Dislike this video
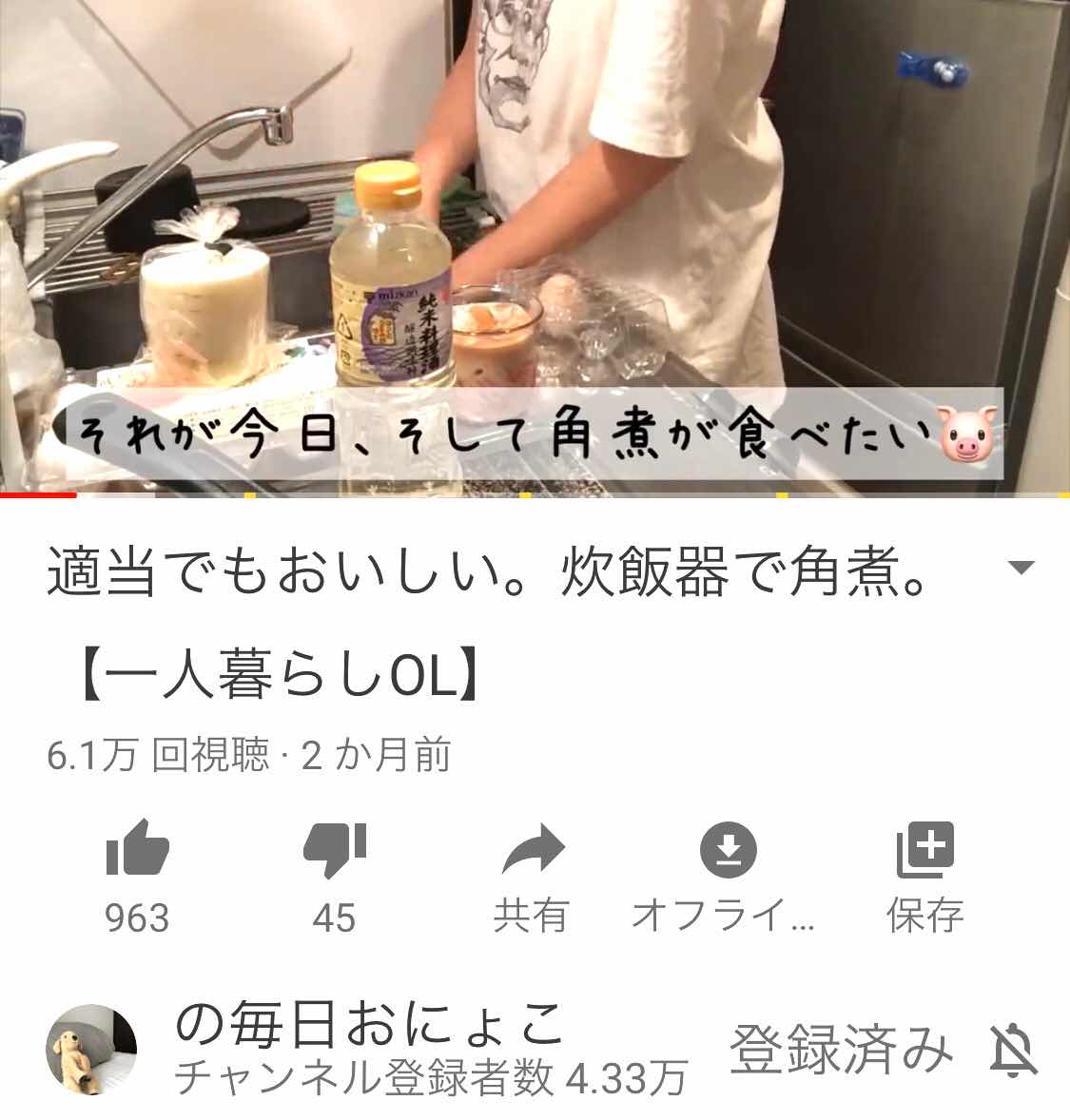 click(x=334, y=849)
